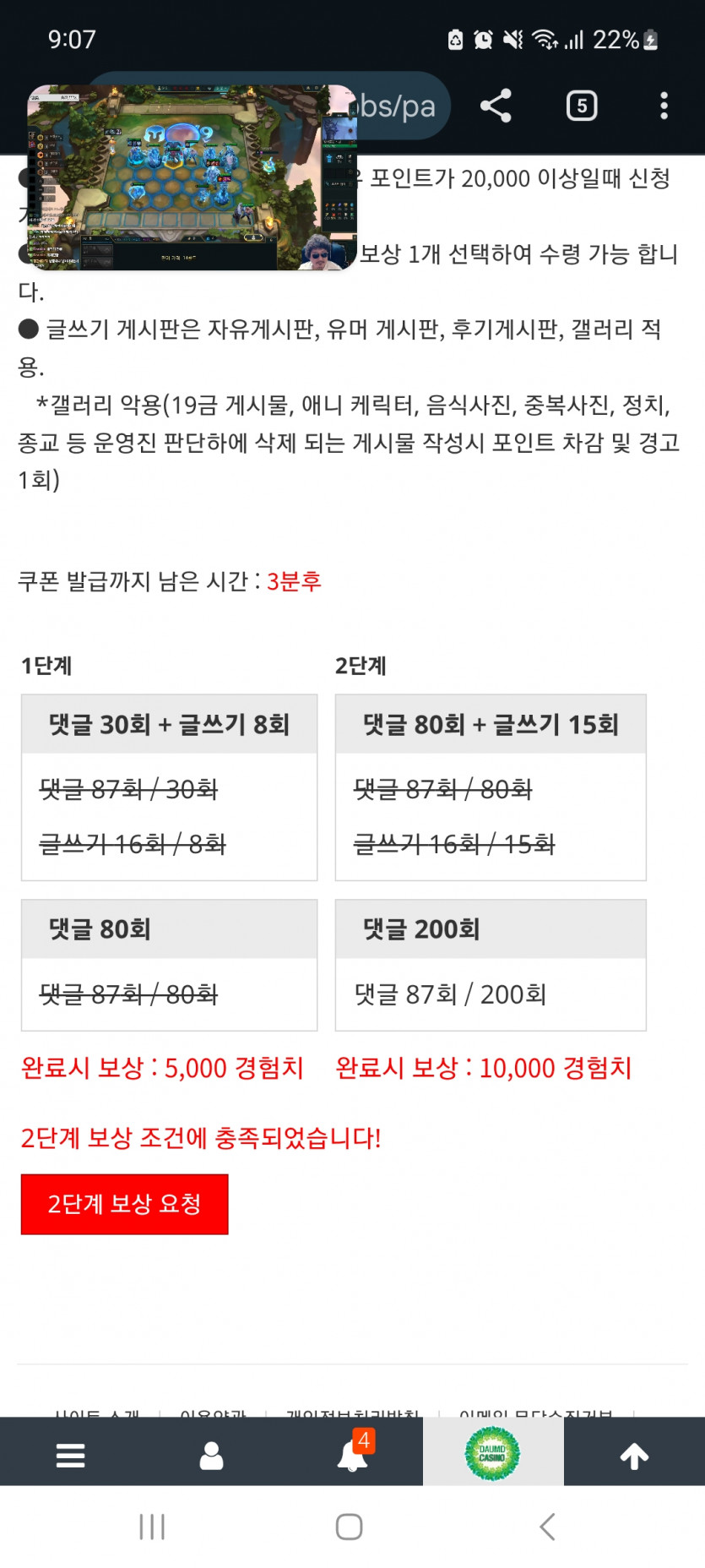Viewport: 705px width, 1568px height.
Task: Open the profile account icon
Action: 211,1451
